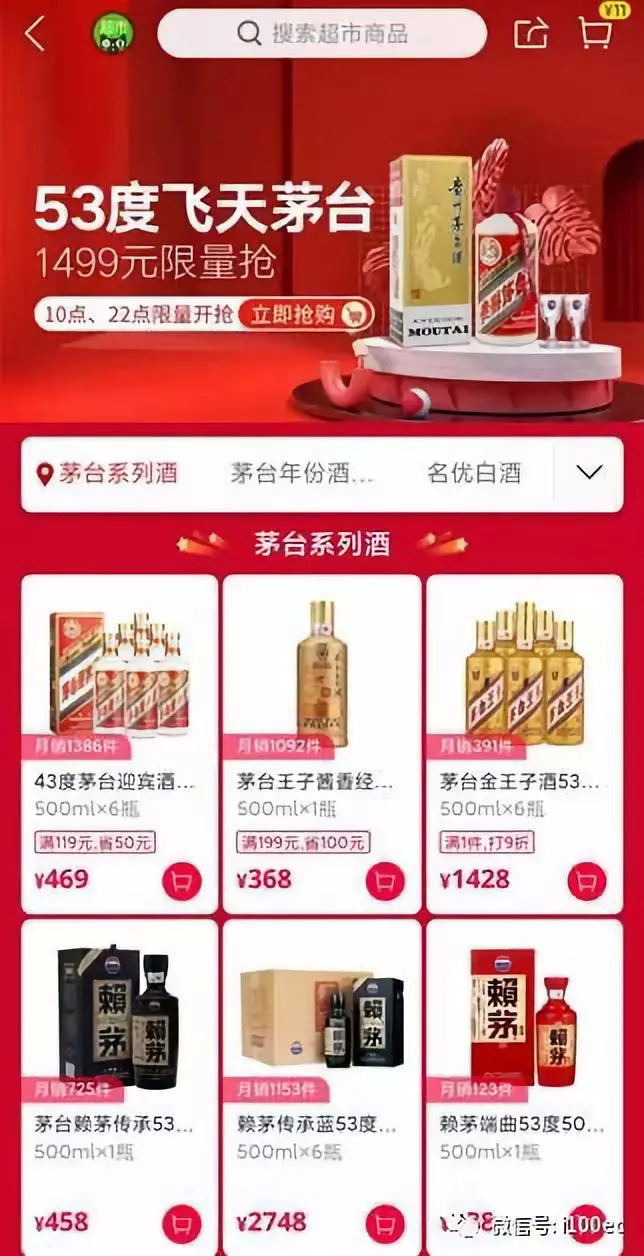Select the 茅台系列酒 tab
This screenshot has height=1256, width=644.
pyautogui.click(x=107, y=473)
